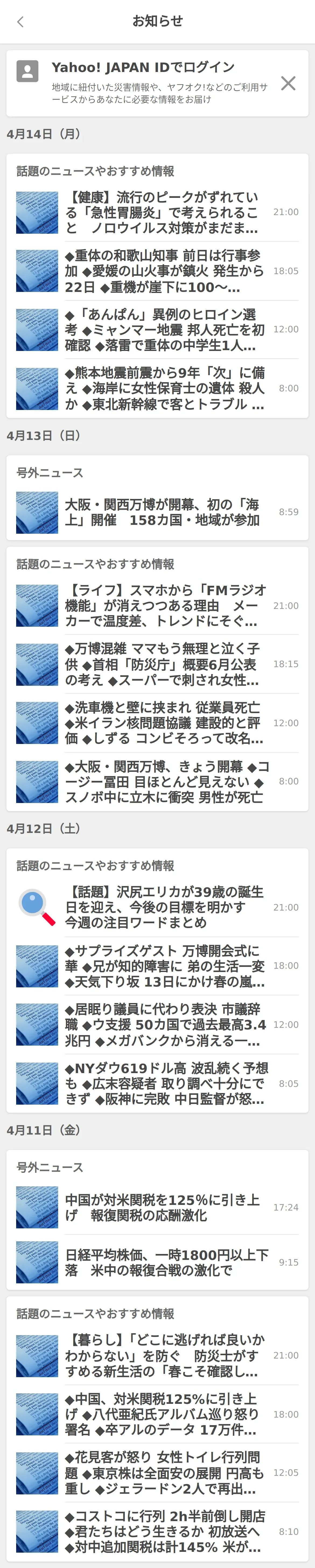Go back from the お知らせ screen
Image resolution: width=315 pixels, height=1568 pixels.
(20, 22)
